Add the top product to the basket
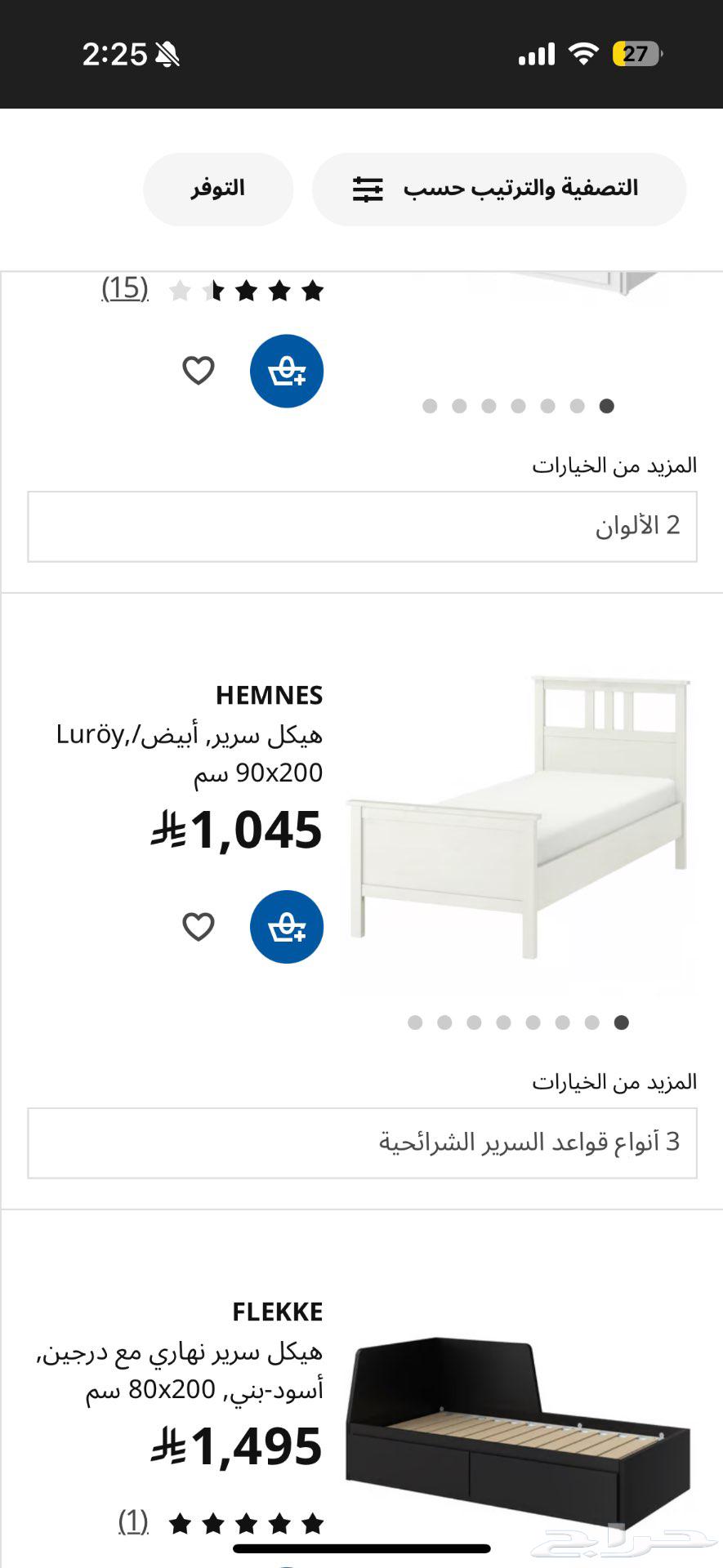Viewport: 723px width, 1568px height. coord(287,370)
